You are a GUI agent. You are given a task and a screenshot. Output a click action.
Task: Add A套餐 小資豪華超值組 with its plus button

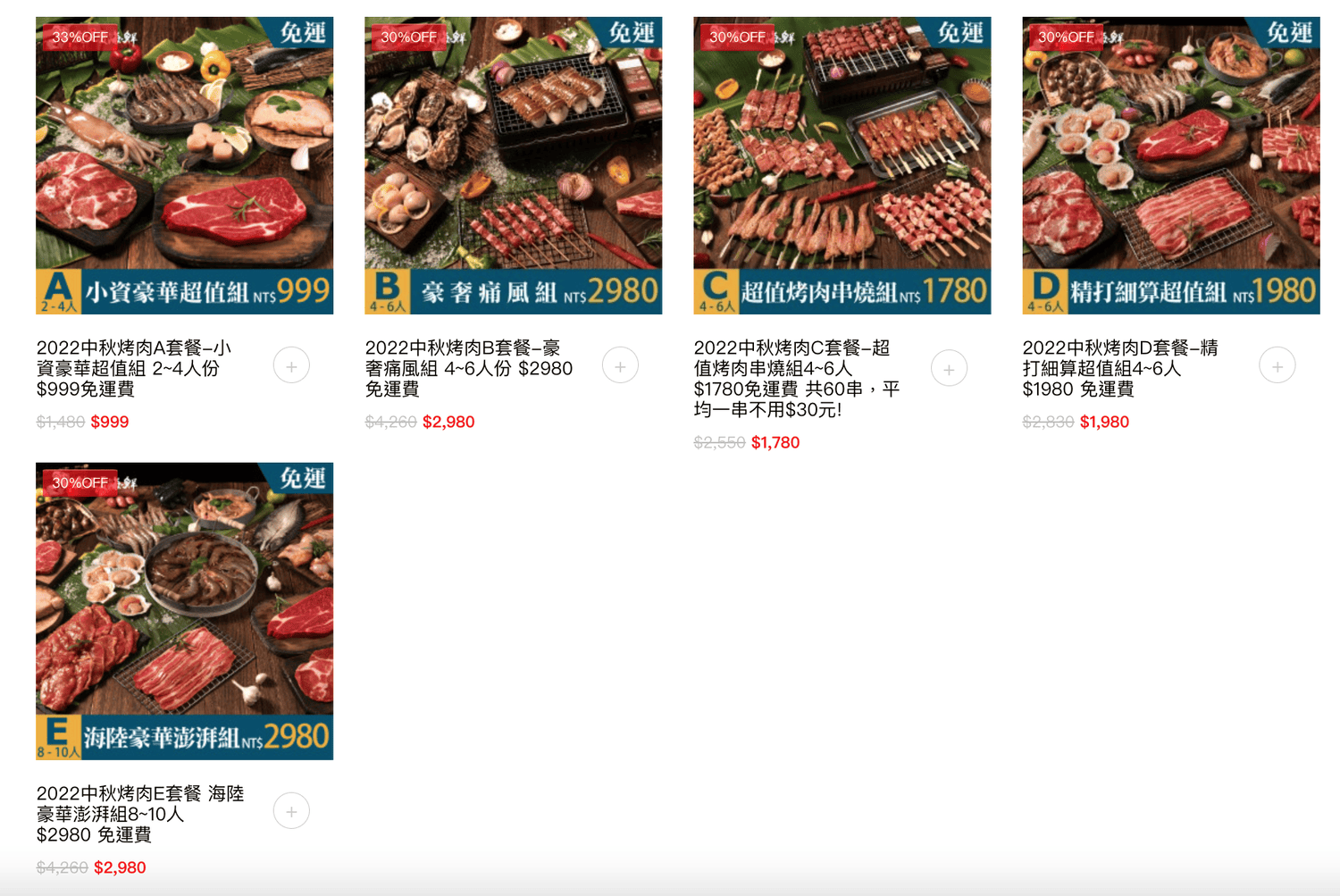[291, 365]
